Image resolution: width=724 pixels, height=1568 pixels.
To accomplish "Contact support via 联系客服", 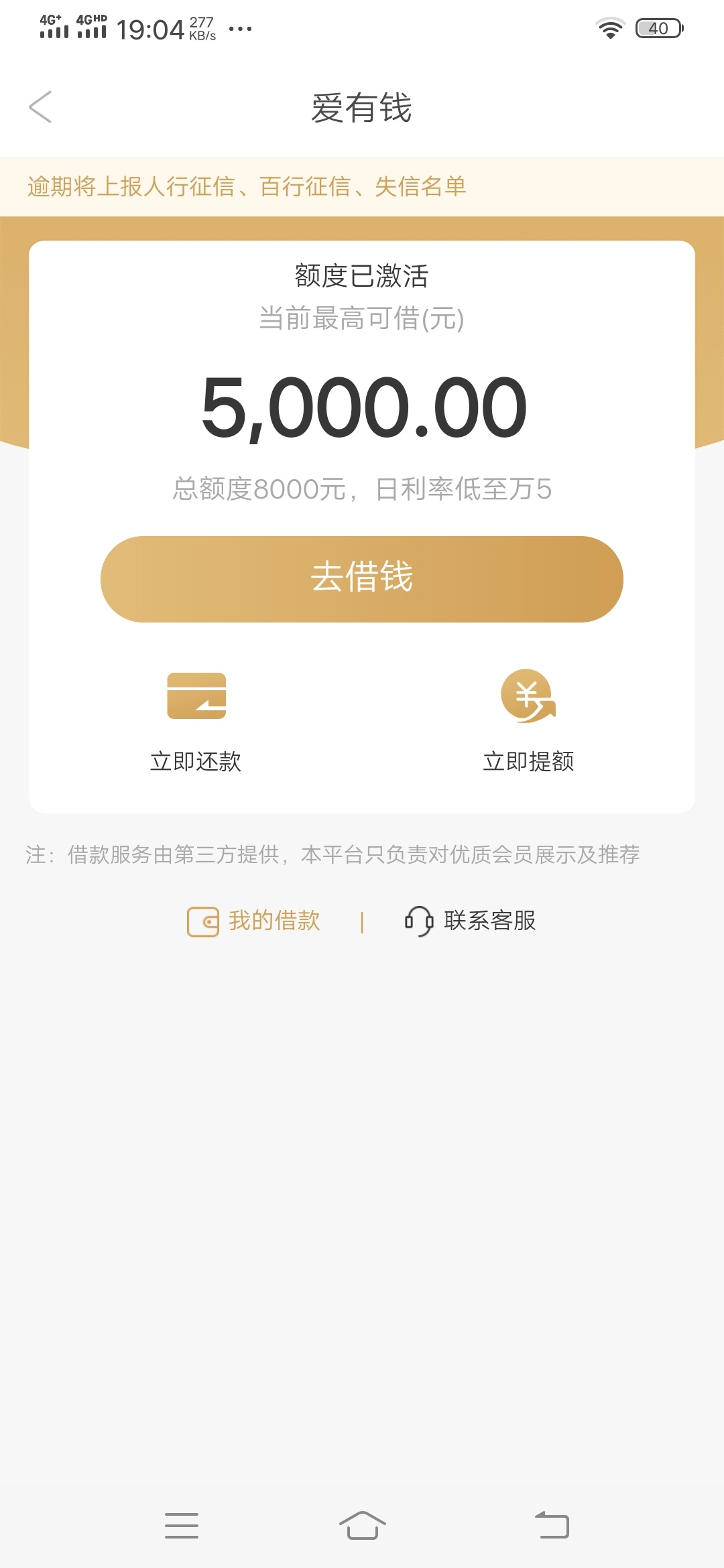I will 471,921.
